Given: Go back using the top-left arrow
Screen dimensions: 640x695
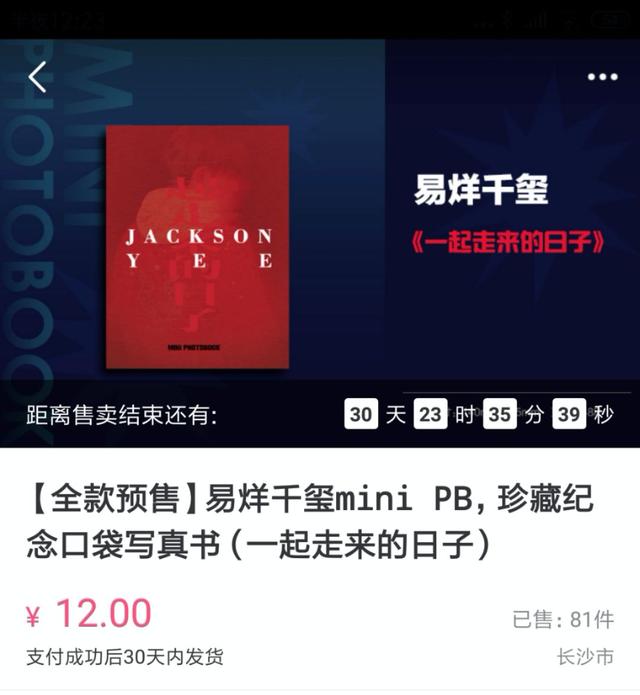Looking at the screenshot, I should pyautogui.click(x=38, y=77).
